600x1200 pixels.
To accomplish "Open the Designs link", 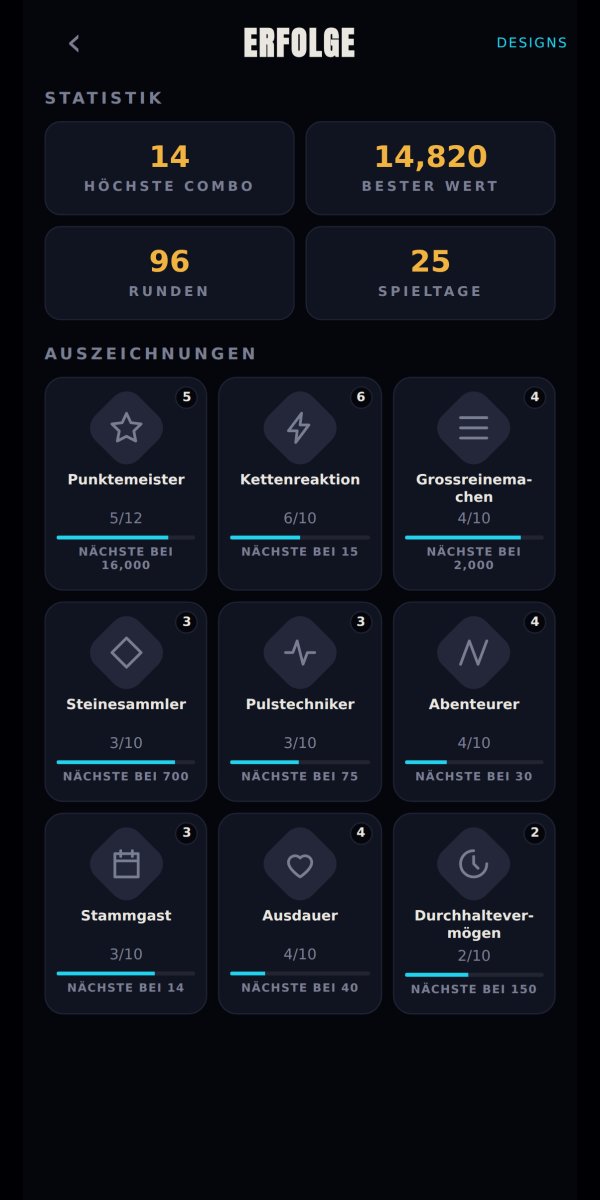I will tap(532, 43).
